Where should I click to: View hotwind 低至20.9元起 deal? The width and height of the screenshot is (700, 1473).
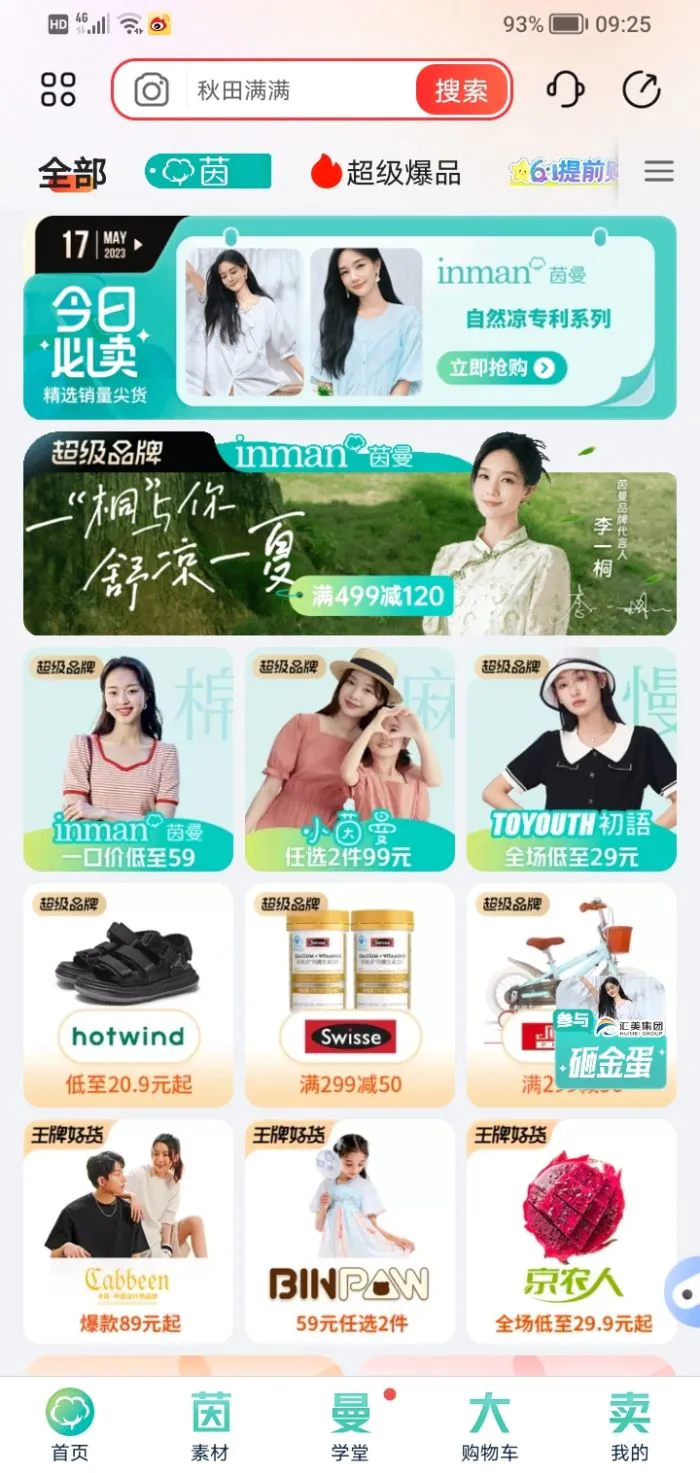tap(128, 995)
